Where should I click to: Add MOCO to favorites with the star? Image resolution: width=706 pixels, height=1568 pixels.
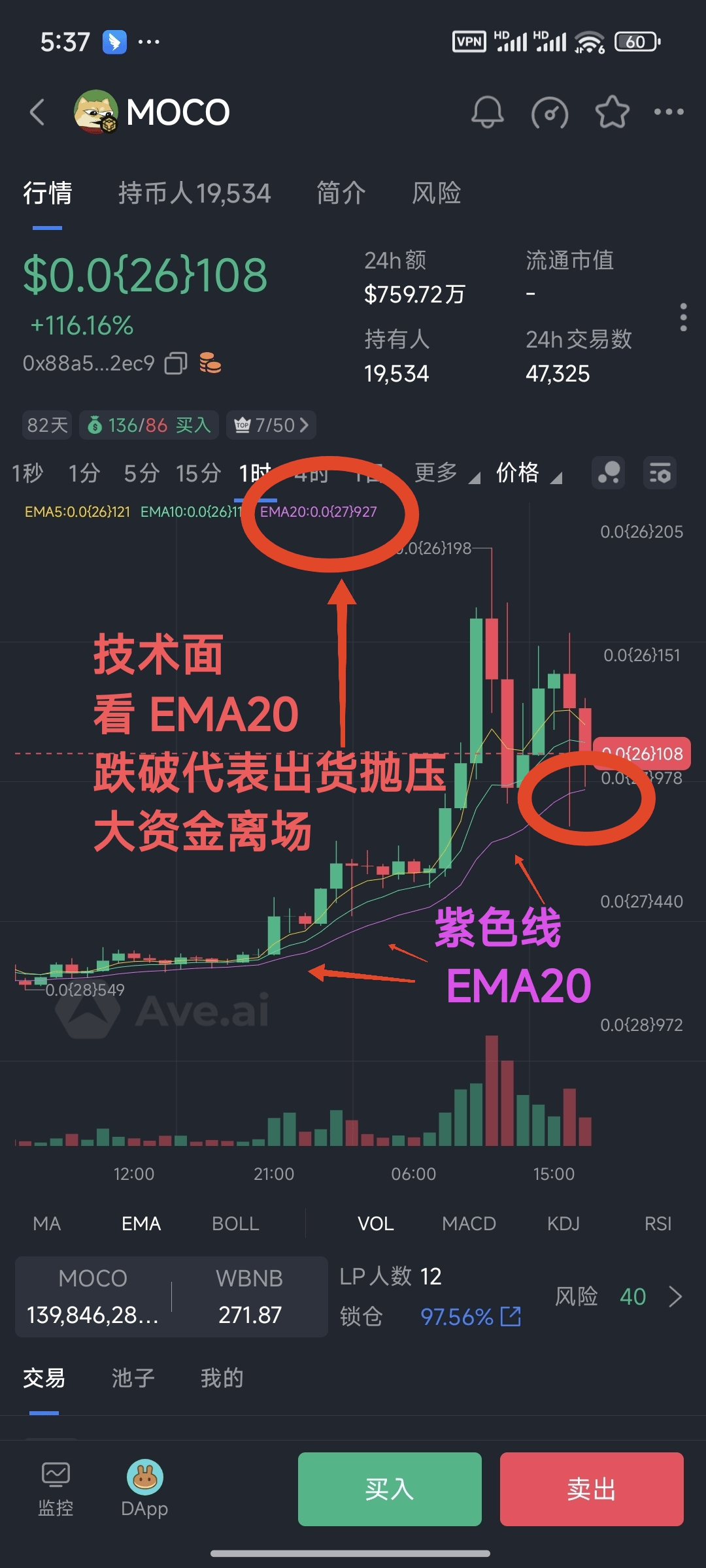pyautogui.click(x=613, y=112)
